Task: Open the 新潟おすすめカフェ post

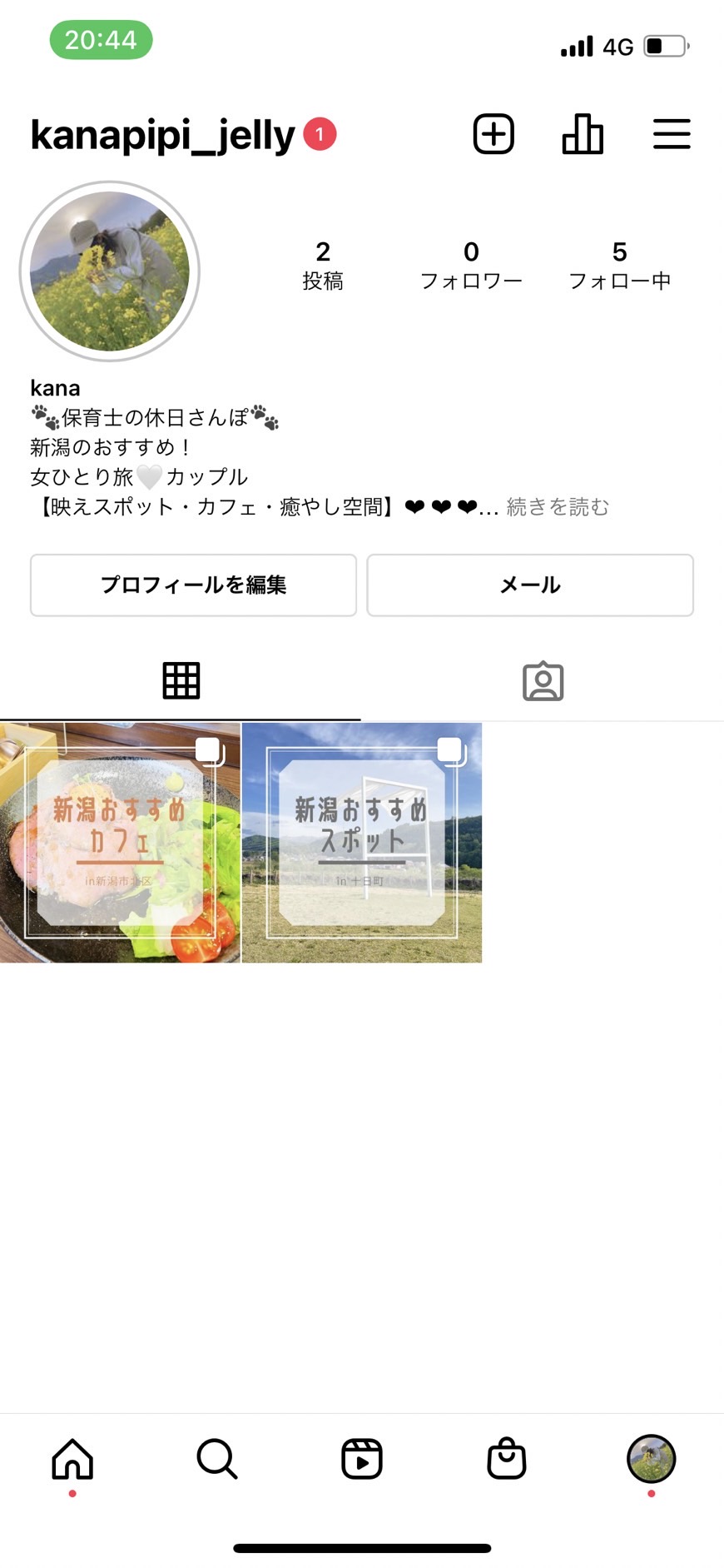Action: click(120, 843)
